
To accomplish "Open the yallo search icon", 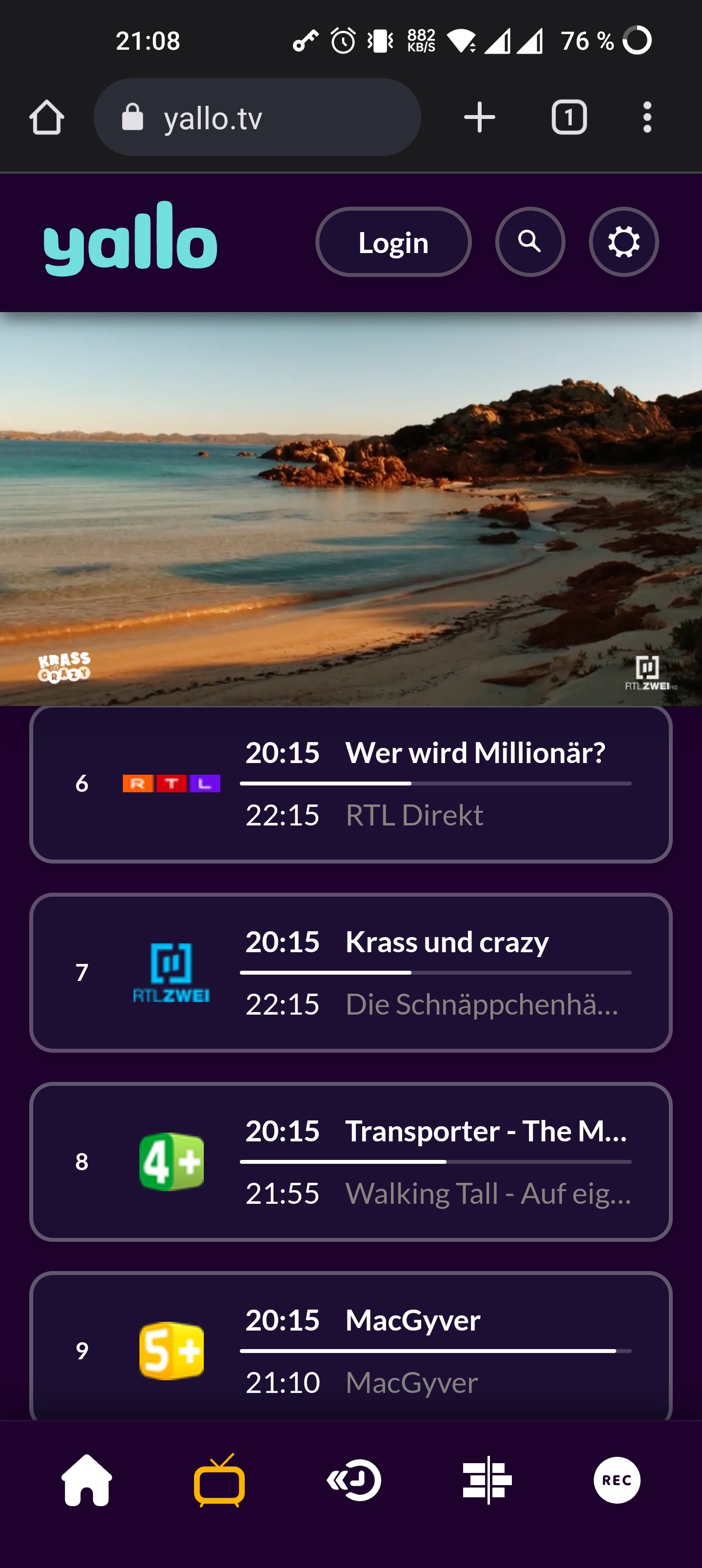I will (530, 242).
